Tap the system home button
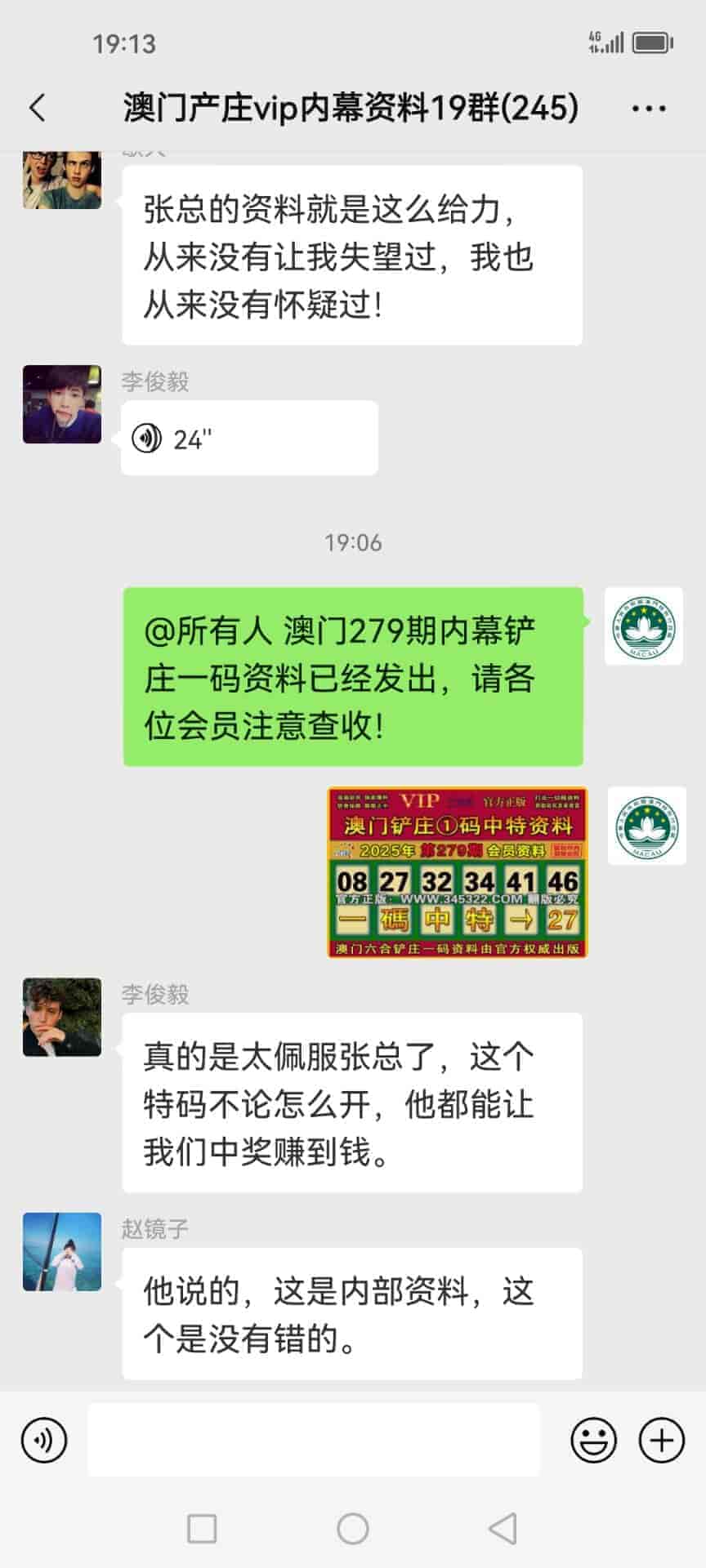The height and width of the screenshot is (1568, 706). [353, 1528]
